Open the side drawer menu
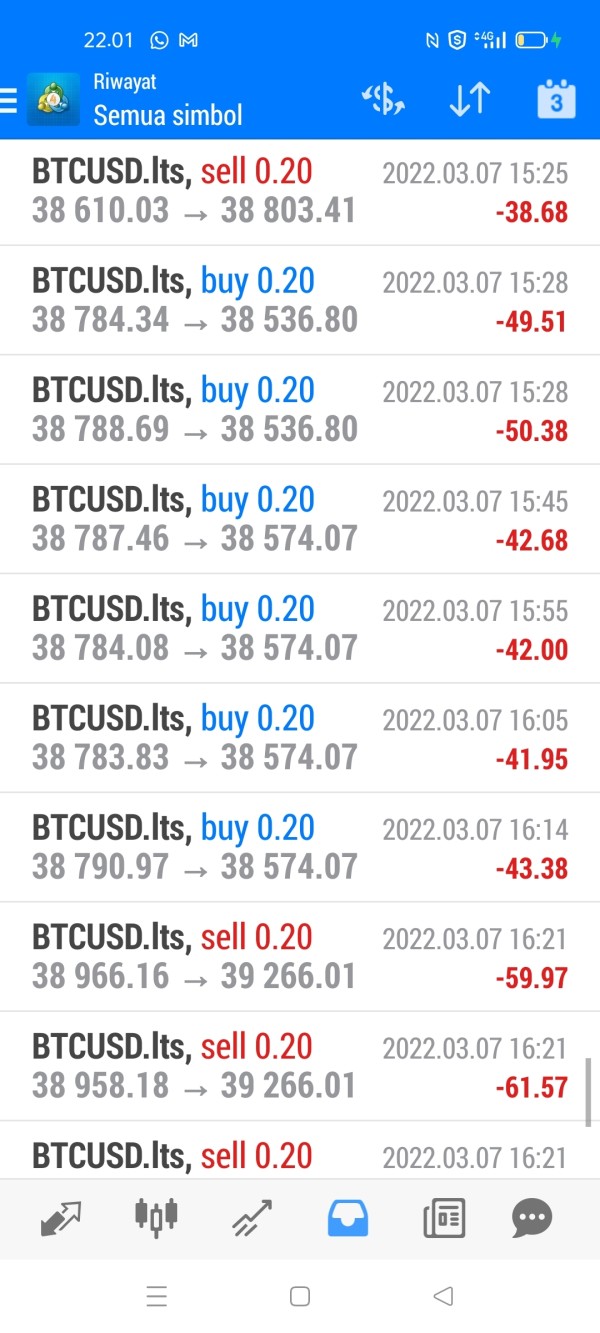Image resolution: width=600 pixels, height=1333 pixels. [x=9, y=100]
